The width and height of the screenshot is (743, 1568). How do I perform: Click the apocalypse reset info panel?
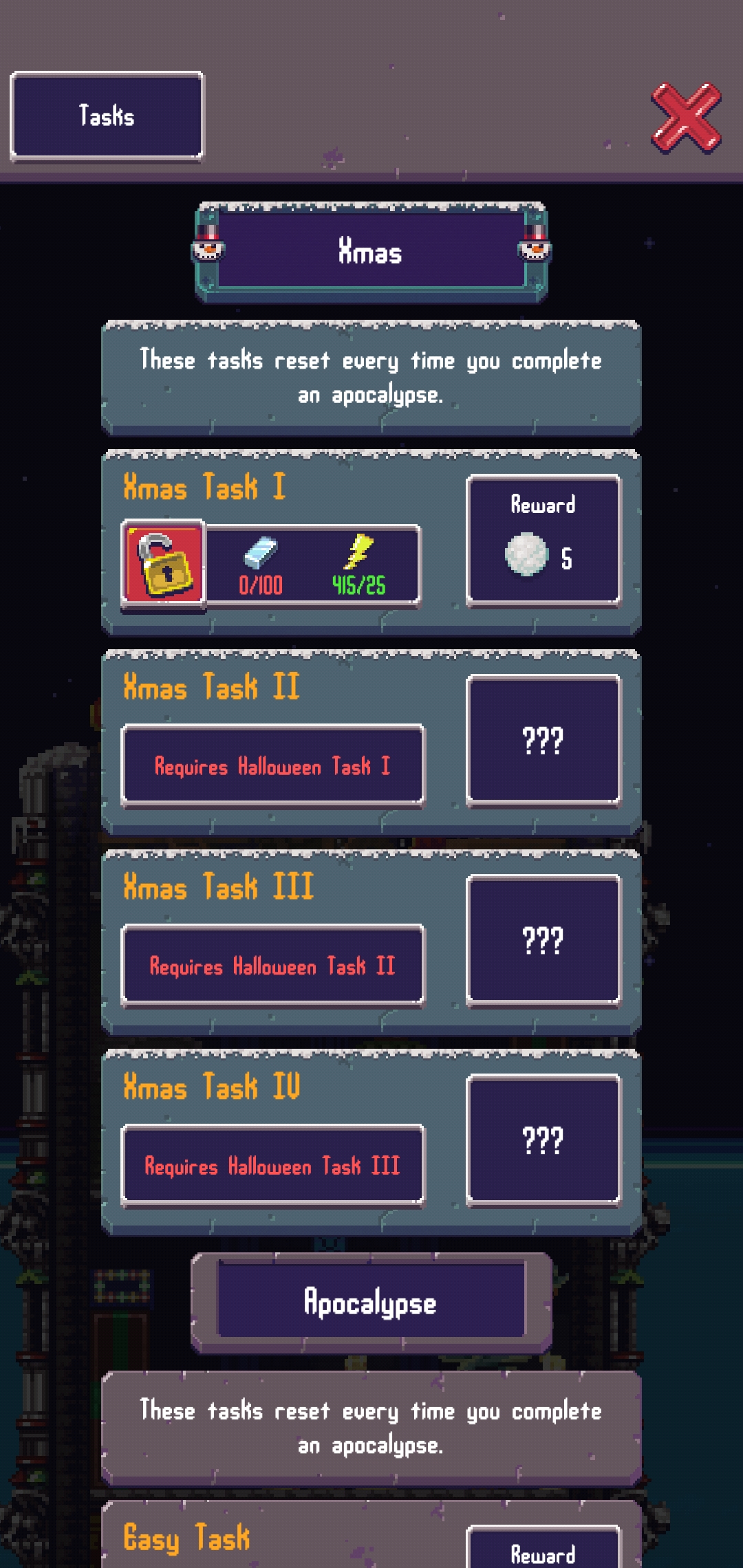coord(371,377)
